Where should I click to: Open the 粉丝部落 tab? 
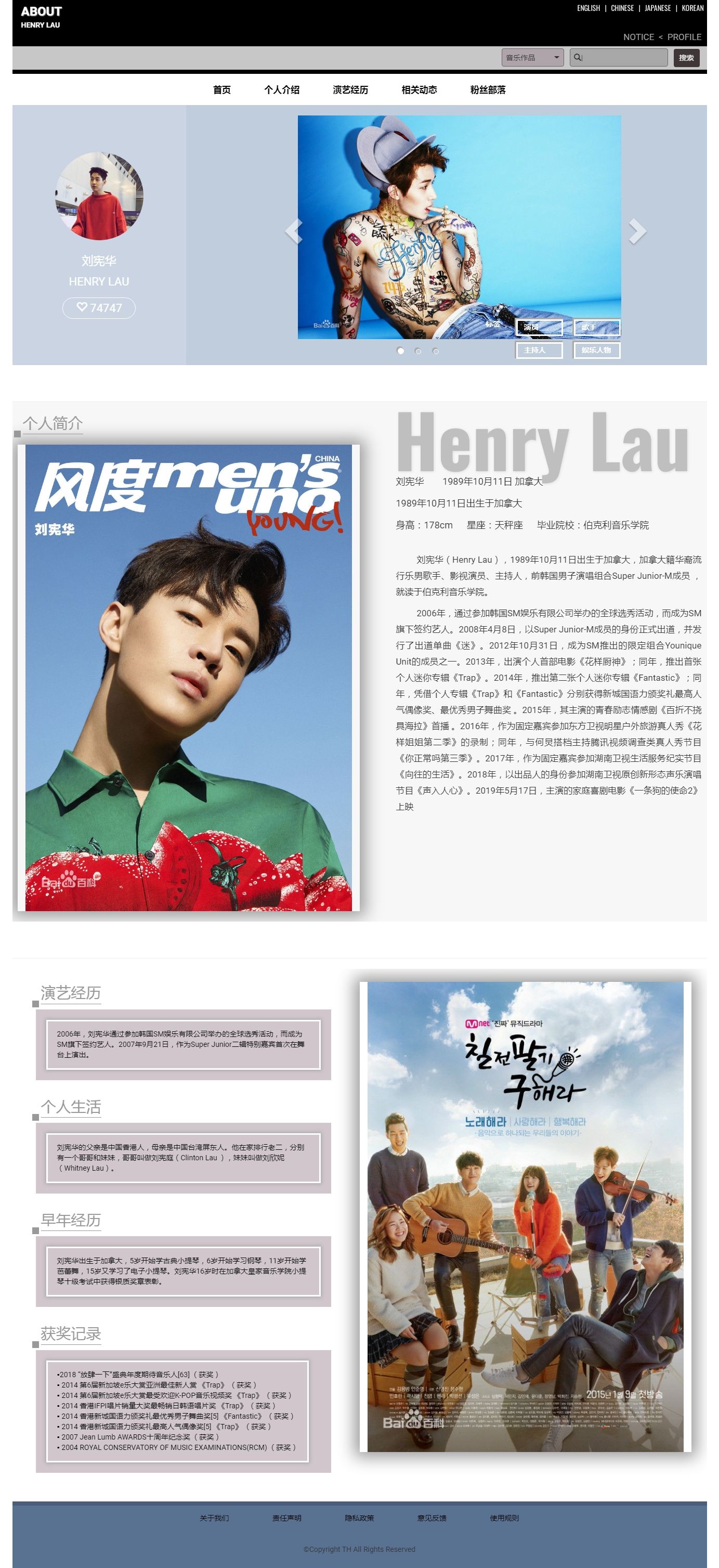click(487, 89)
